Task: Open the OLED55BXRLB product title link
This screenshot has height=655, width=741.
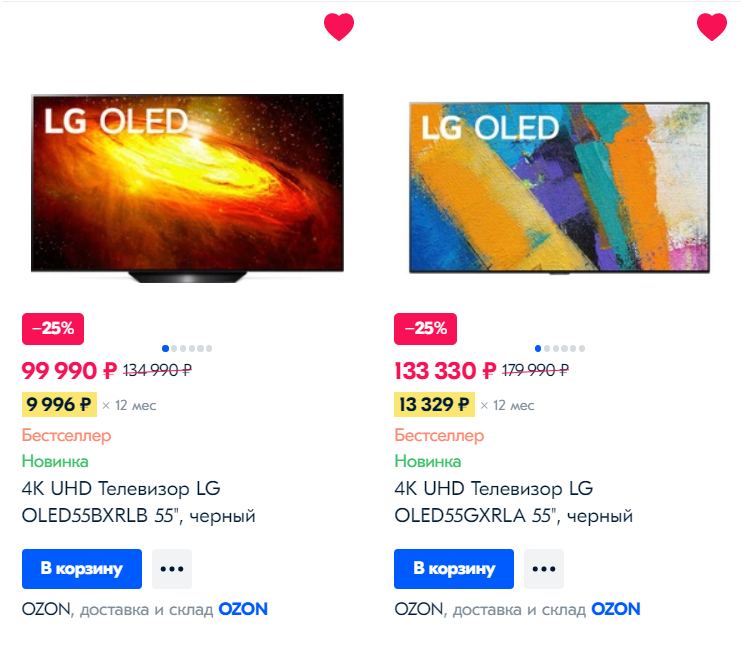Action: click(x=138, y=502)
